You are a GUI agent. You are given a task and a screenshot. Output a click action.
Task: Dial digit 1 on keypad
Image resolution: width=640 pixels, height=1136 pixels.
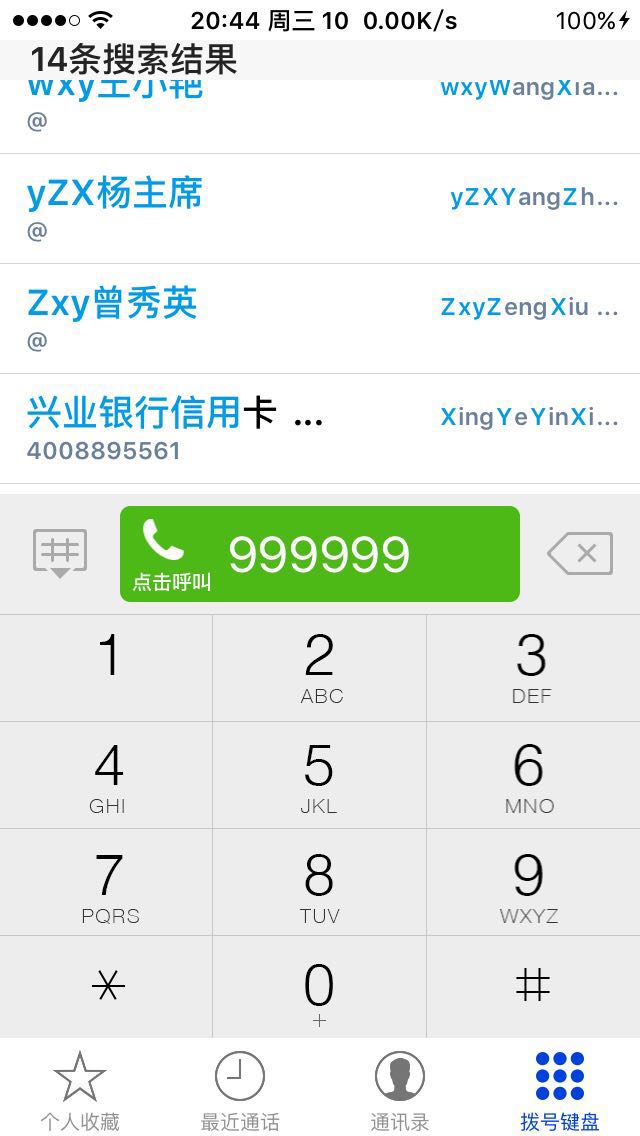tap(107, 667)
